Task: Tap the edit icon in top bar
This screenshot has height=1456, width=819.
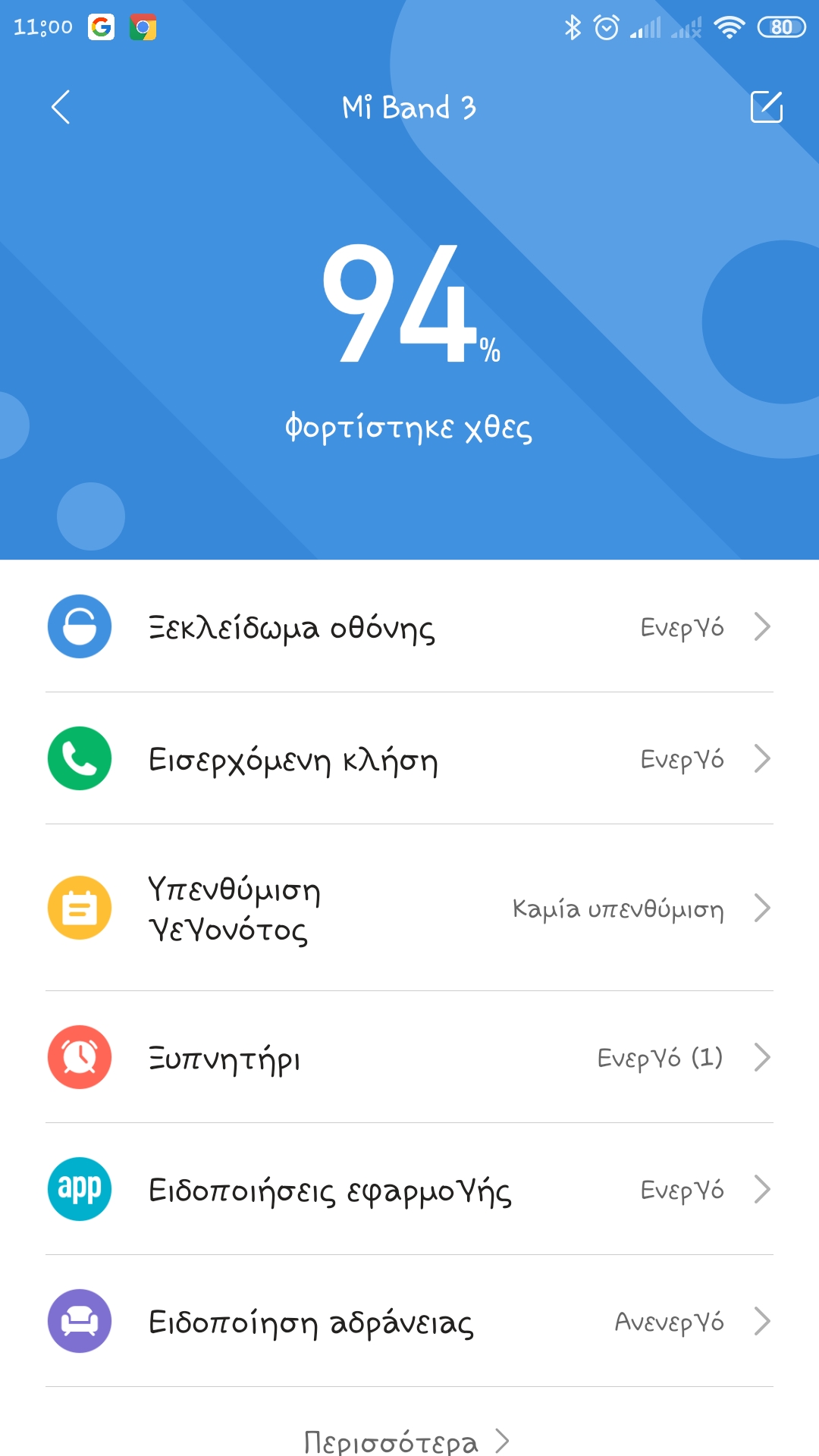Action: [766, 107]
